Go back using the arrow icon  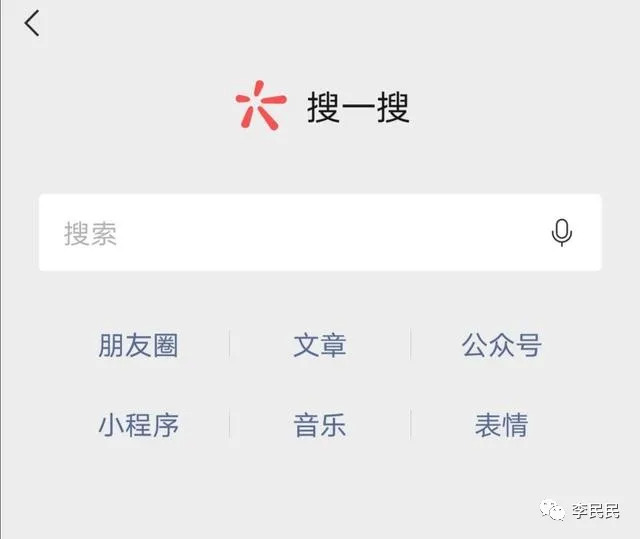(32, 23)
